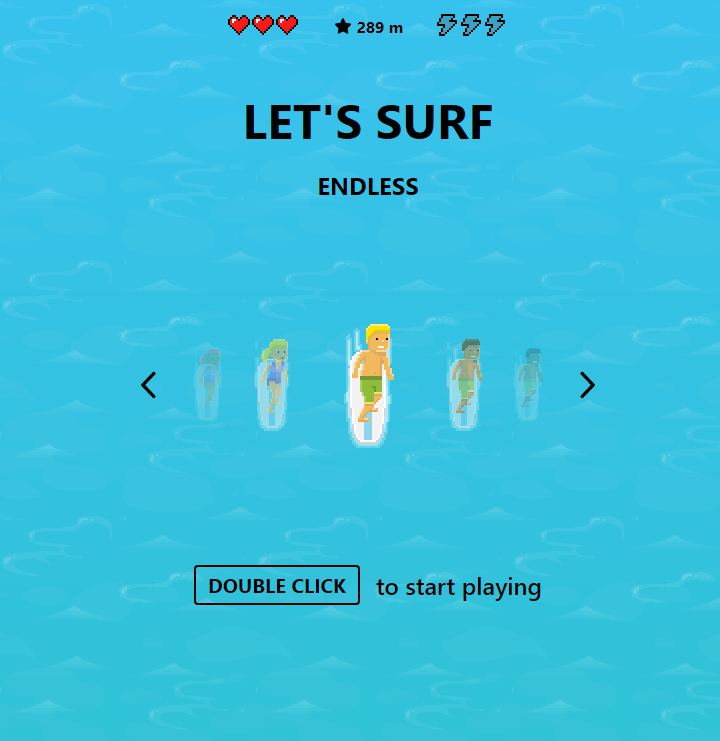This screenshot has width=720, height=741.
Task: Tap the Double Click start button
Action: (277, 586)
